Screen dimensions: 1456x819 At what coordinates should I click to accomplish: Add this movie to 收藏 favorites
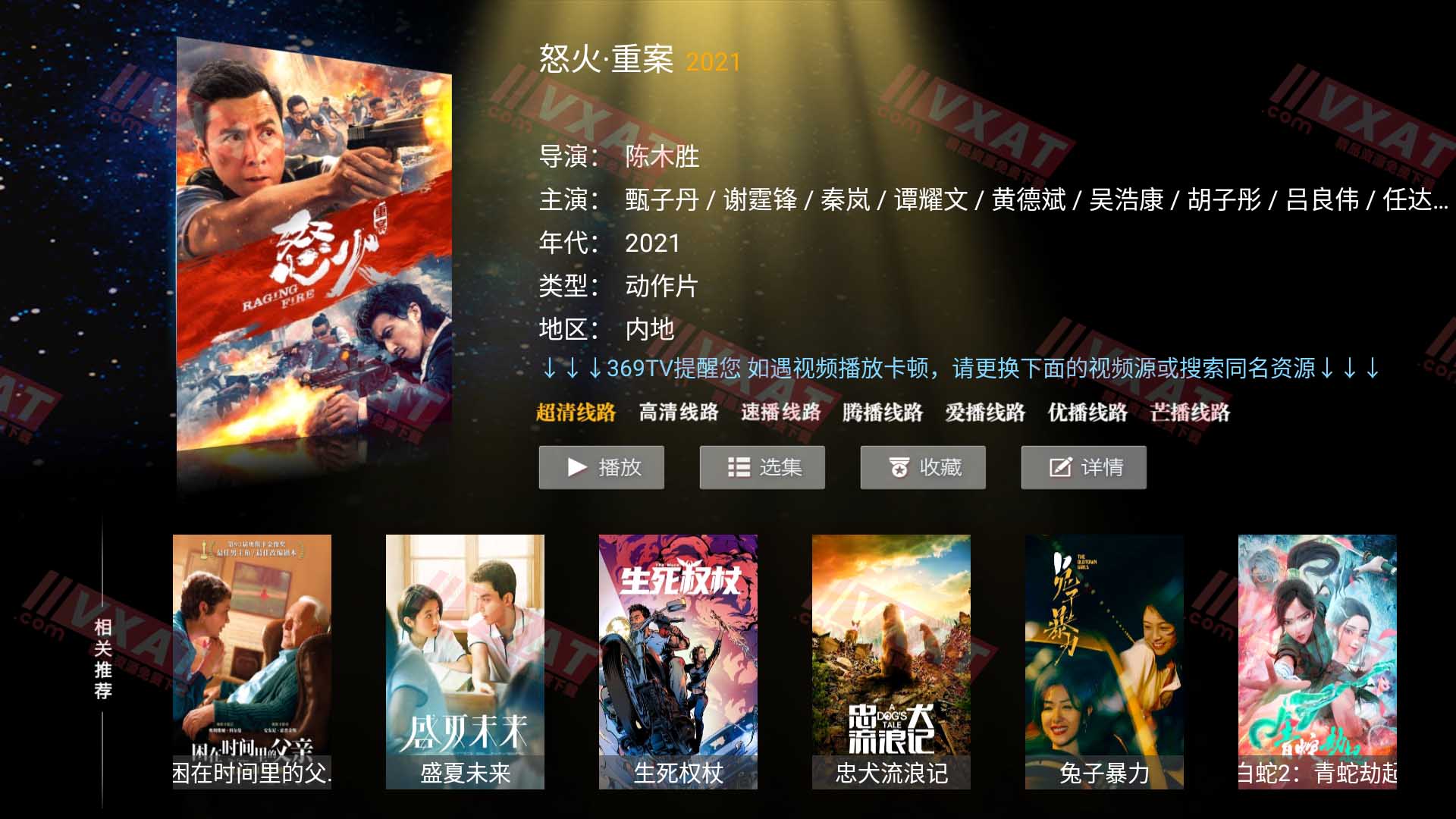pyautogui.click(x=923, y=467)
